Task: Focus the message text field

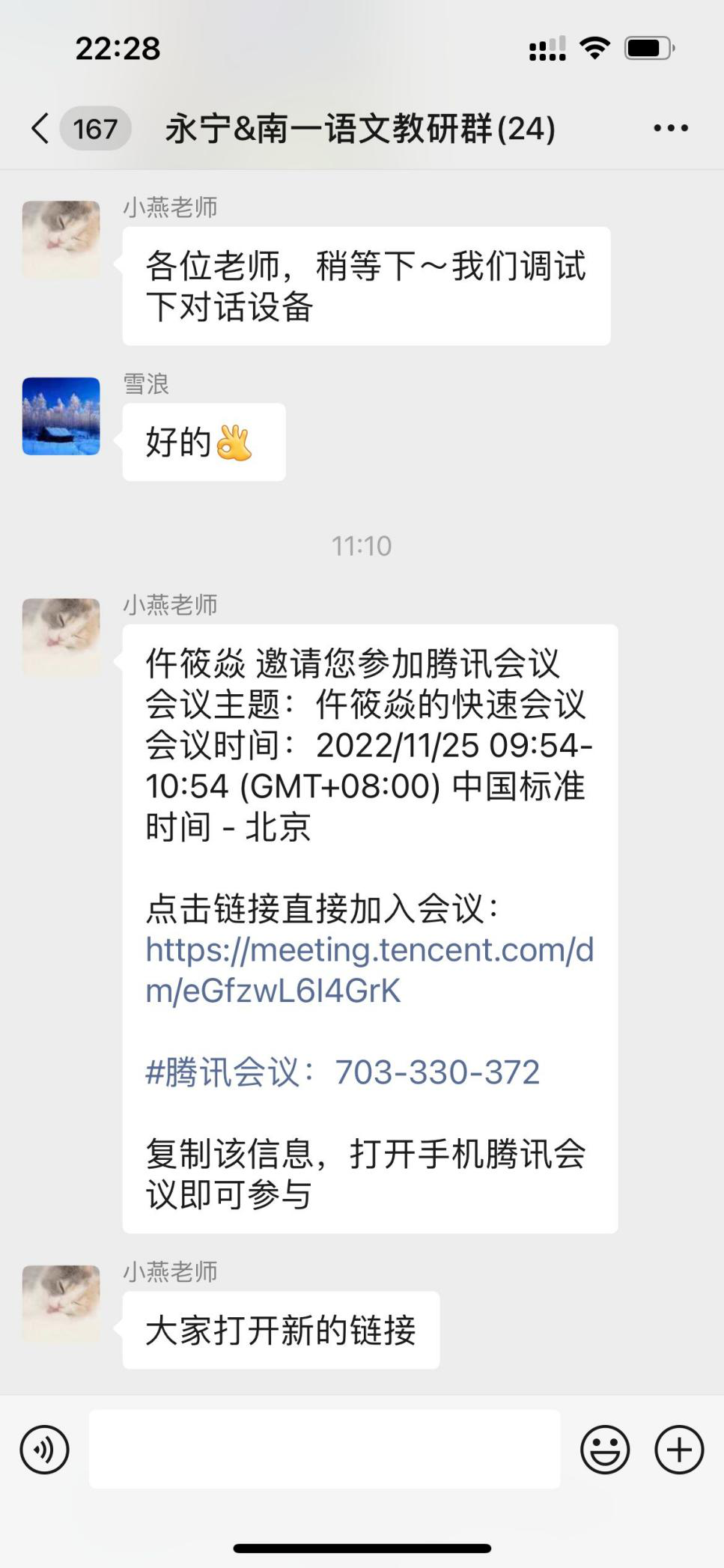Action: [324, 1449]
